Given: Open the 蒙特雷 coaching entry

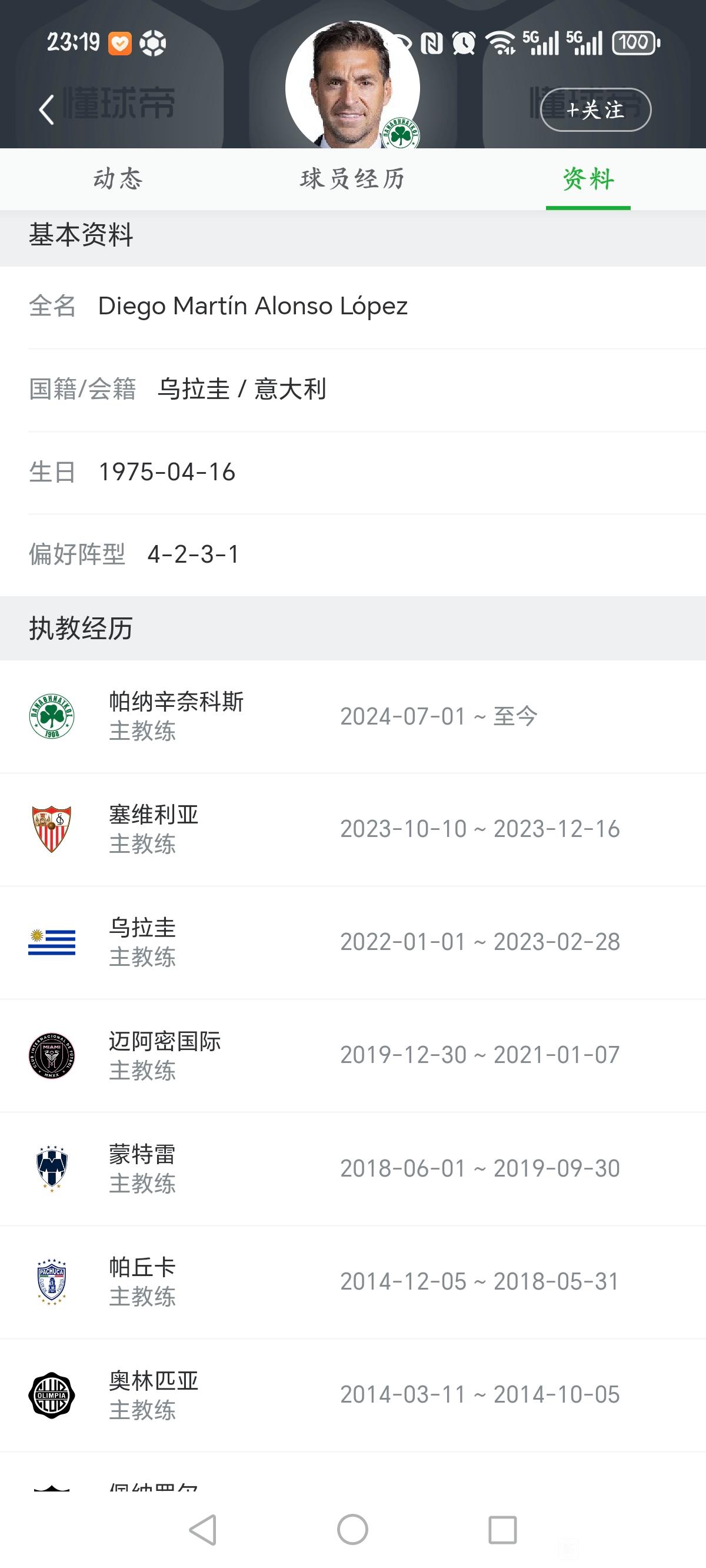Looking at the screenshot, I should point(353,1170).
